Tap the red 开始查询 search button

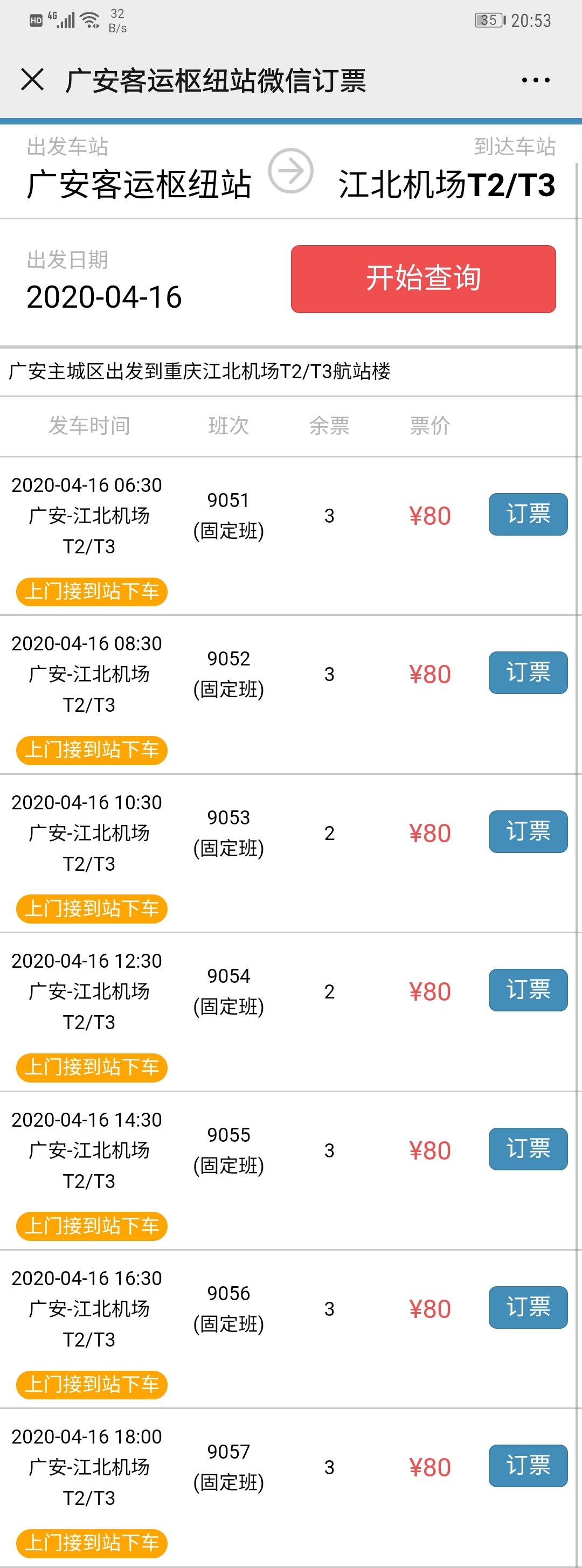(423, 279)
